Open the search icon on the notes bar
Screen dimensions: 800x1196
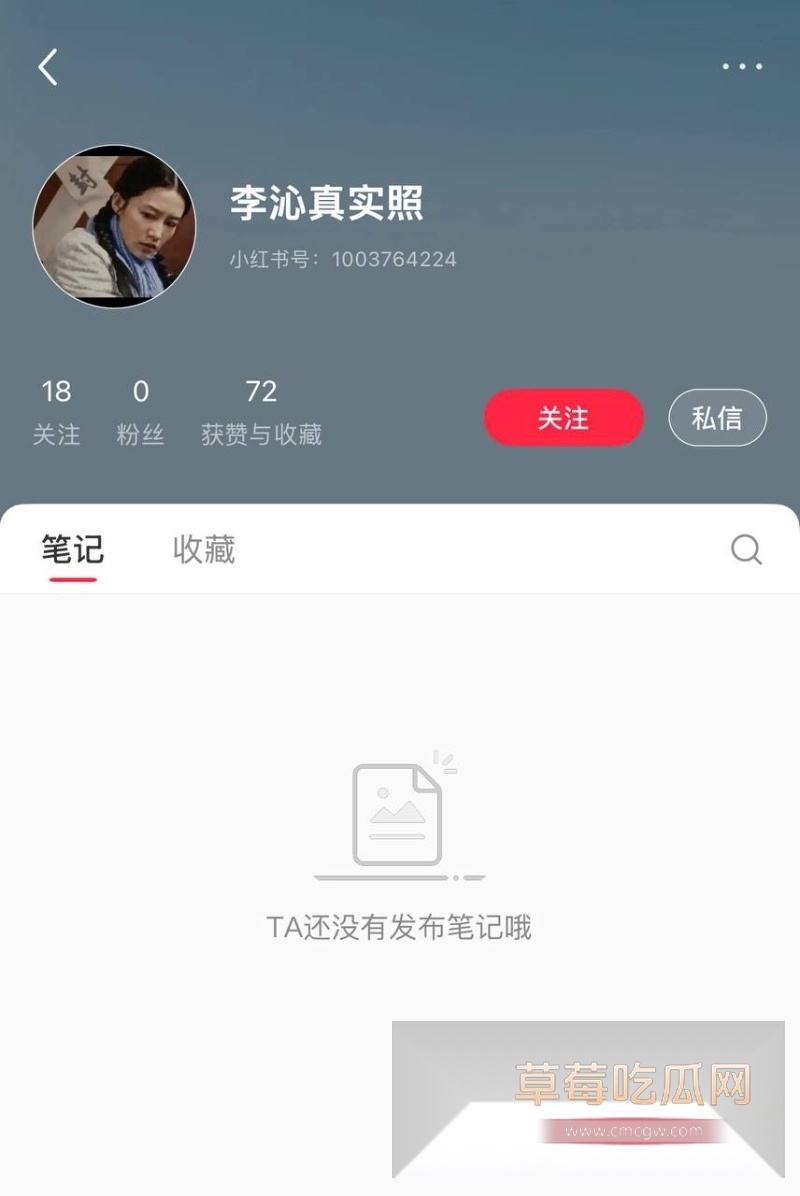pyautogui.click(x=745, y=550)
